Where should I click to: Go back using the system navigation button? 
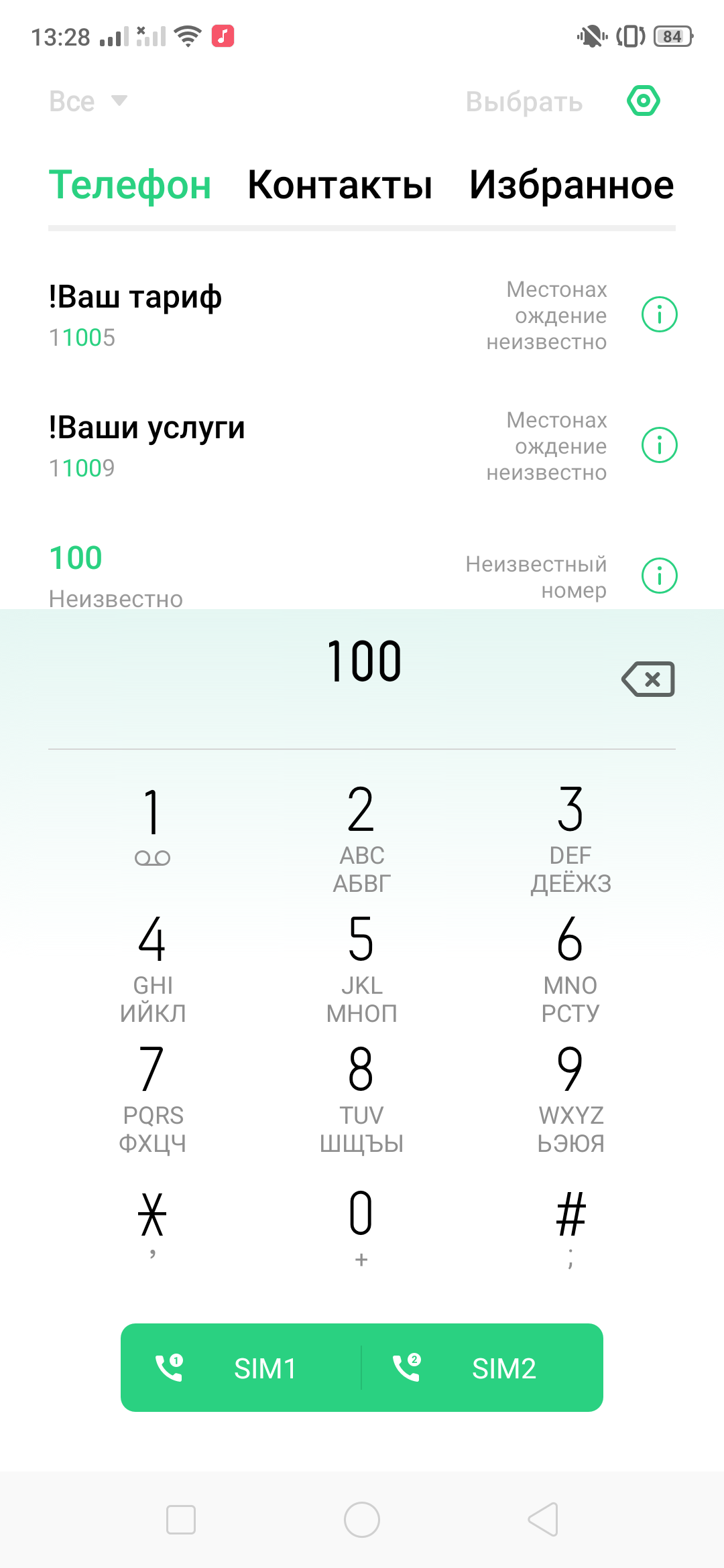[543, 1519]
